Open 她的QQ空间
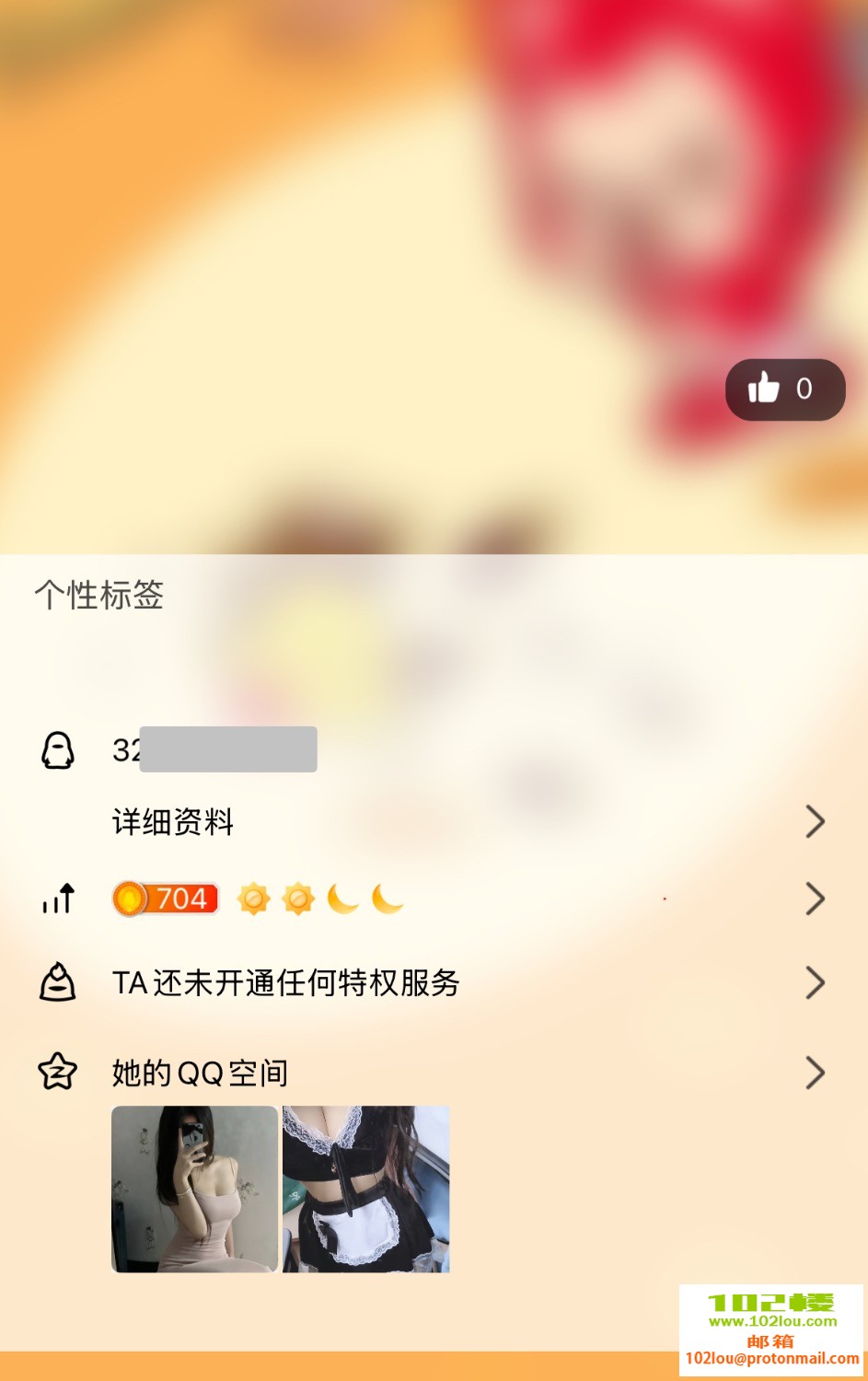 (x=200, y=1073)
